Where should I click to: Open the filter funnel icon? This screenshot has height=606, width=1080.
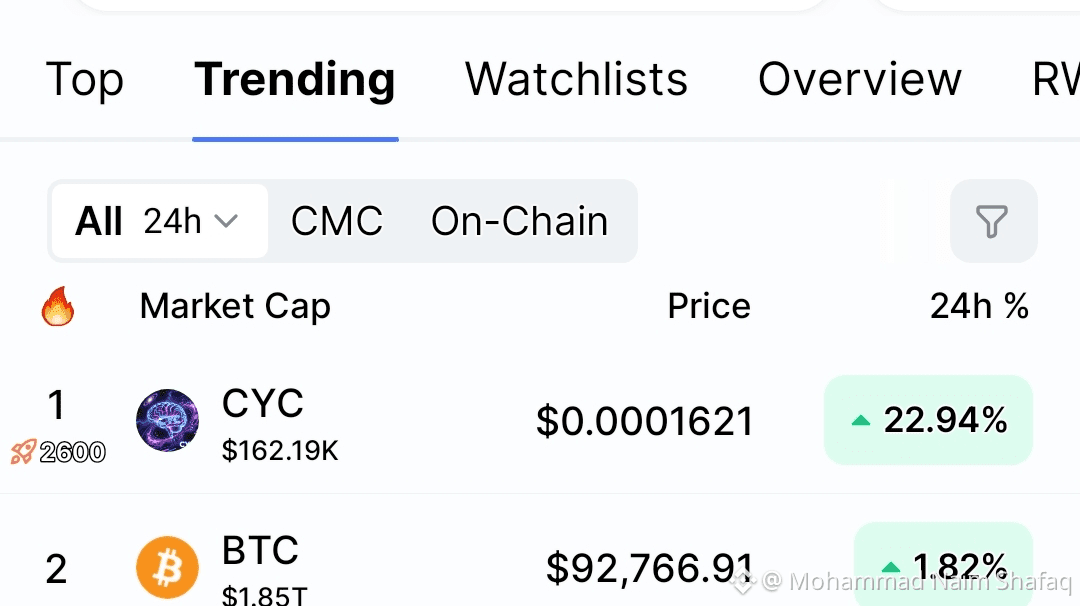pos(993,221)
